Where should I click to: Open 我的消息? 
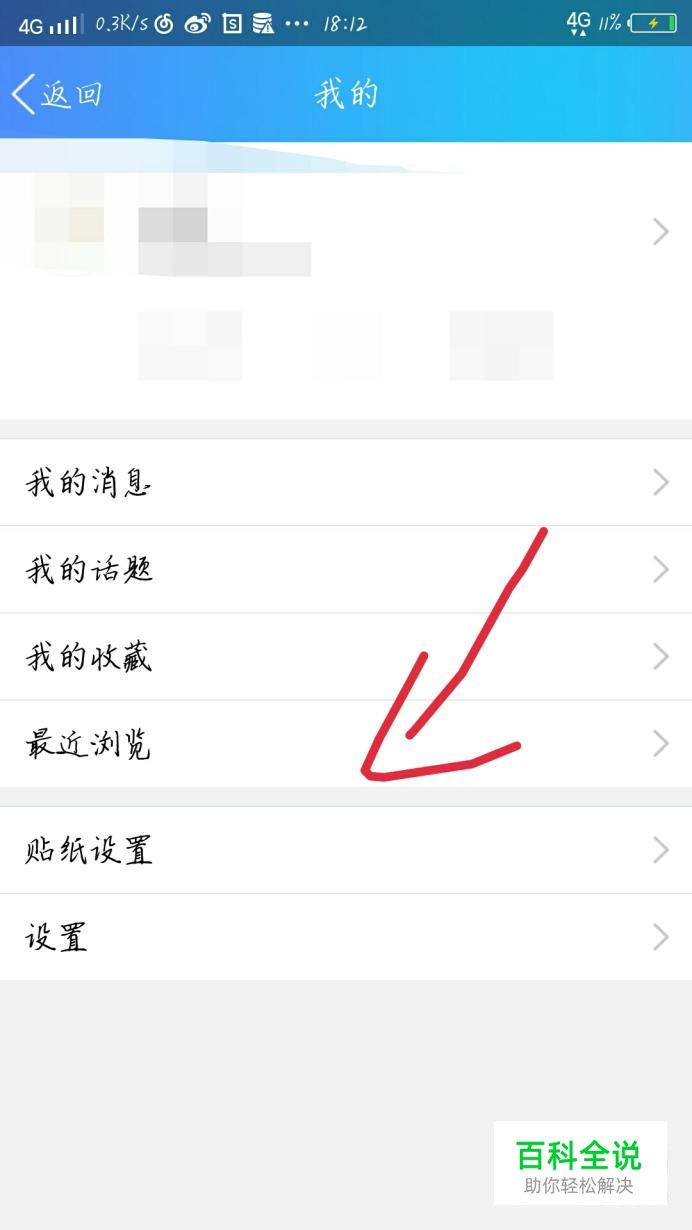pos(346,483)
